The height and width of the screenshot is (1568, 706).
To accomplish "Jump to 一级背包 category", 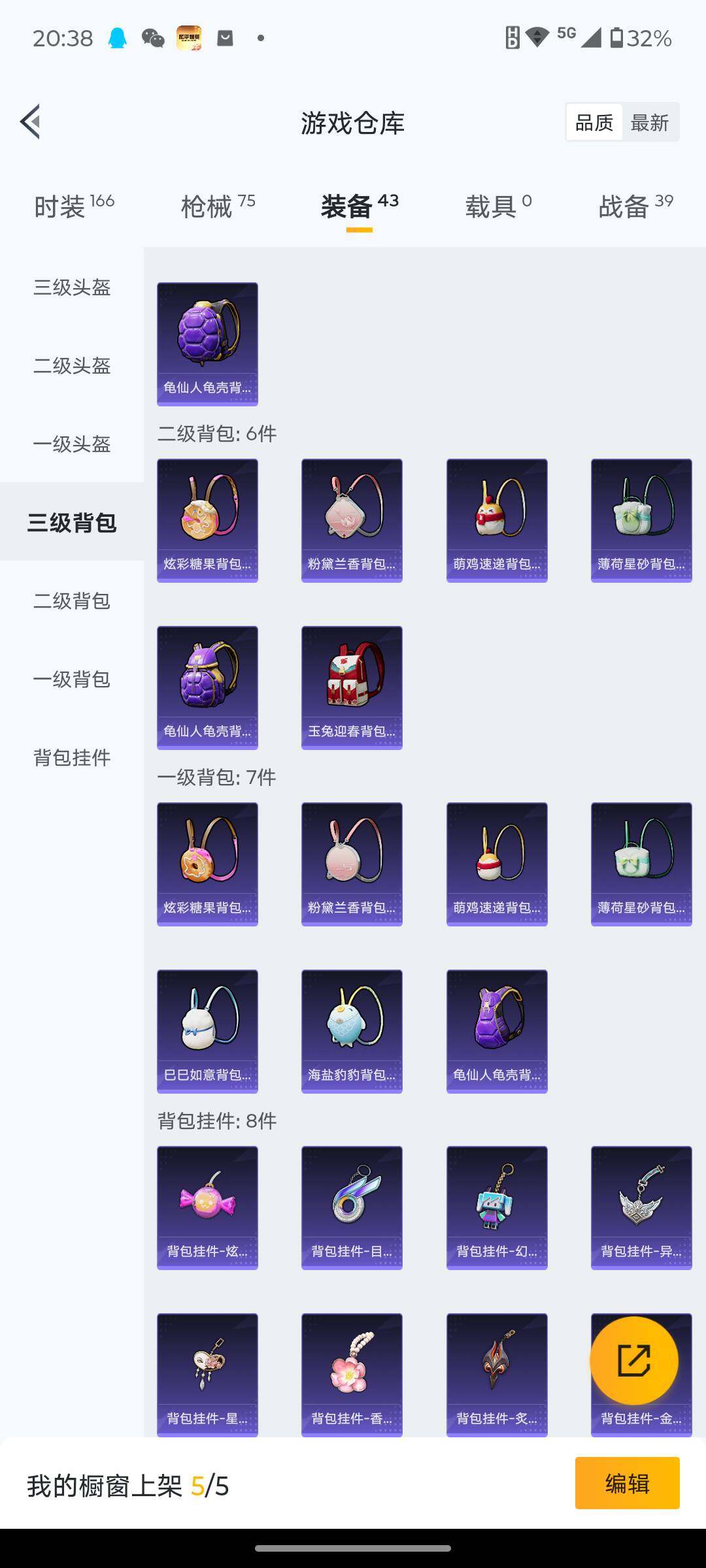I will 72,679.
